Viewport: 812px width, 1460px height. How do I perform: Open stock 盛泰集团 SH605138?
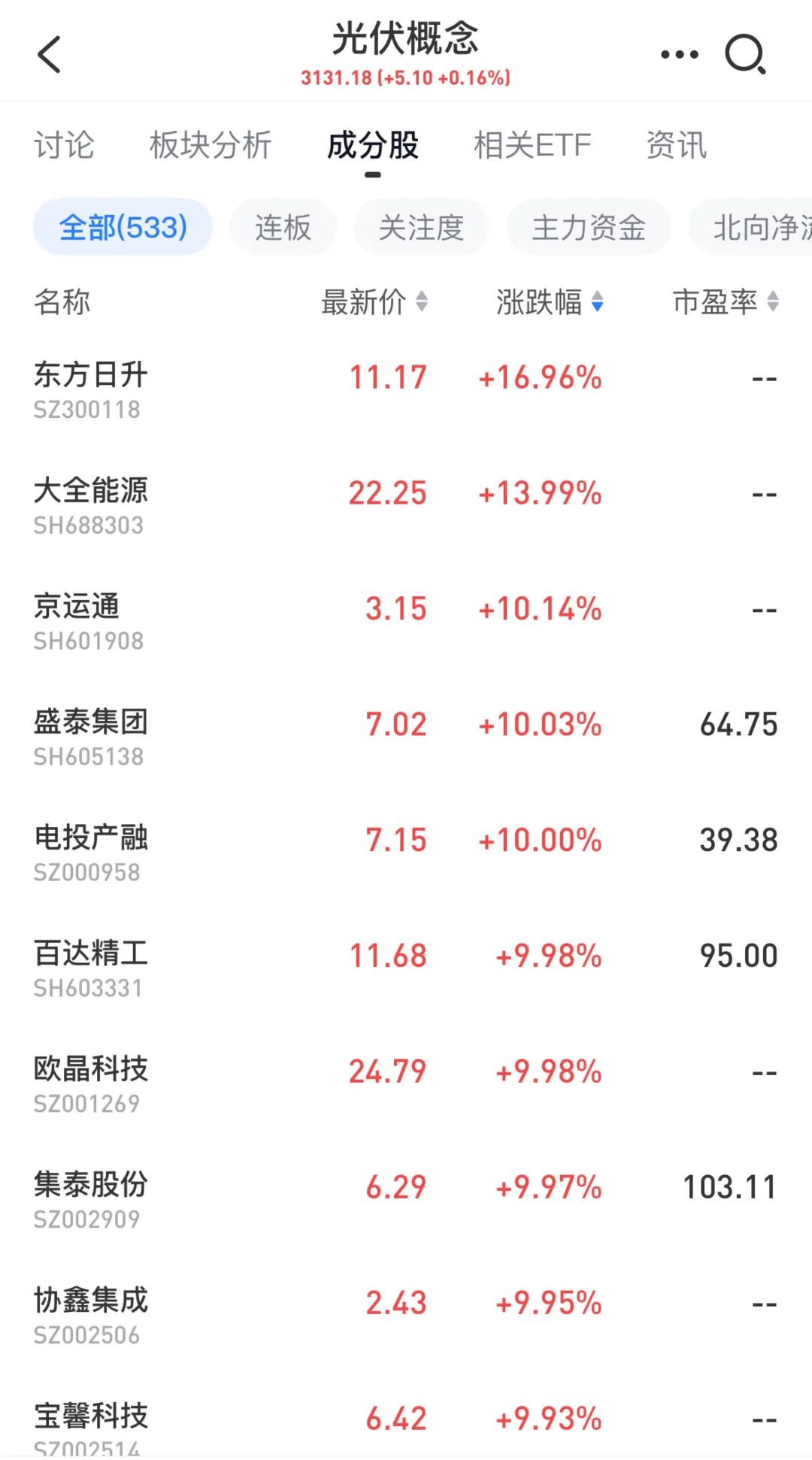pos(406,737)
